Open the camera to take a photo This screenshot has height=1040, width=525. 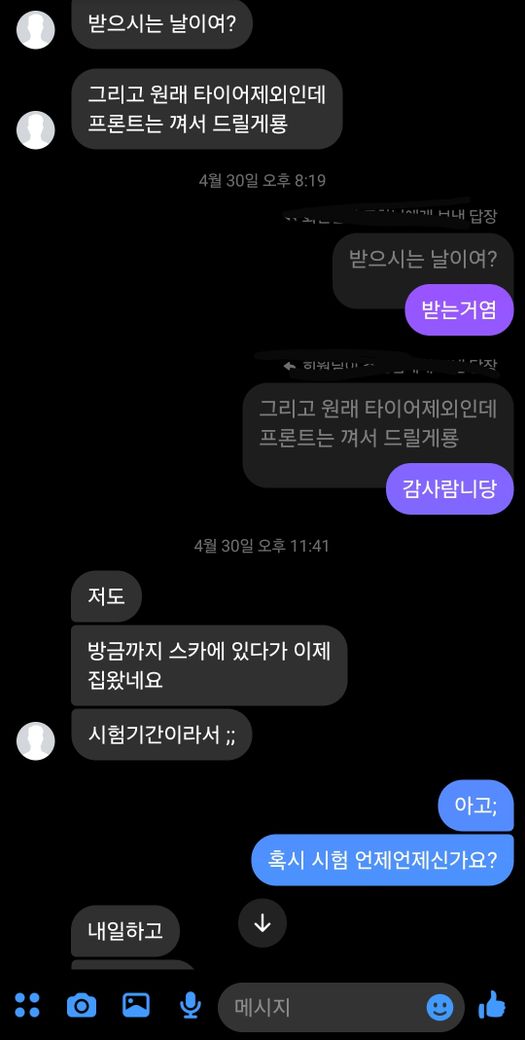pos(82,1006)
